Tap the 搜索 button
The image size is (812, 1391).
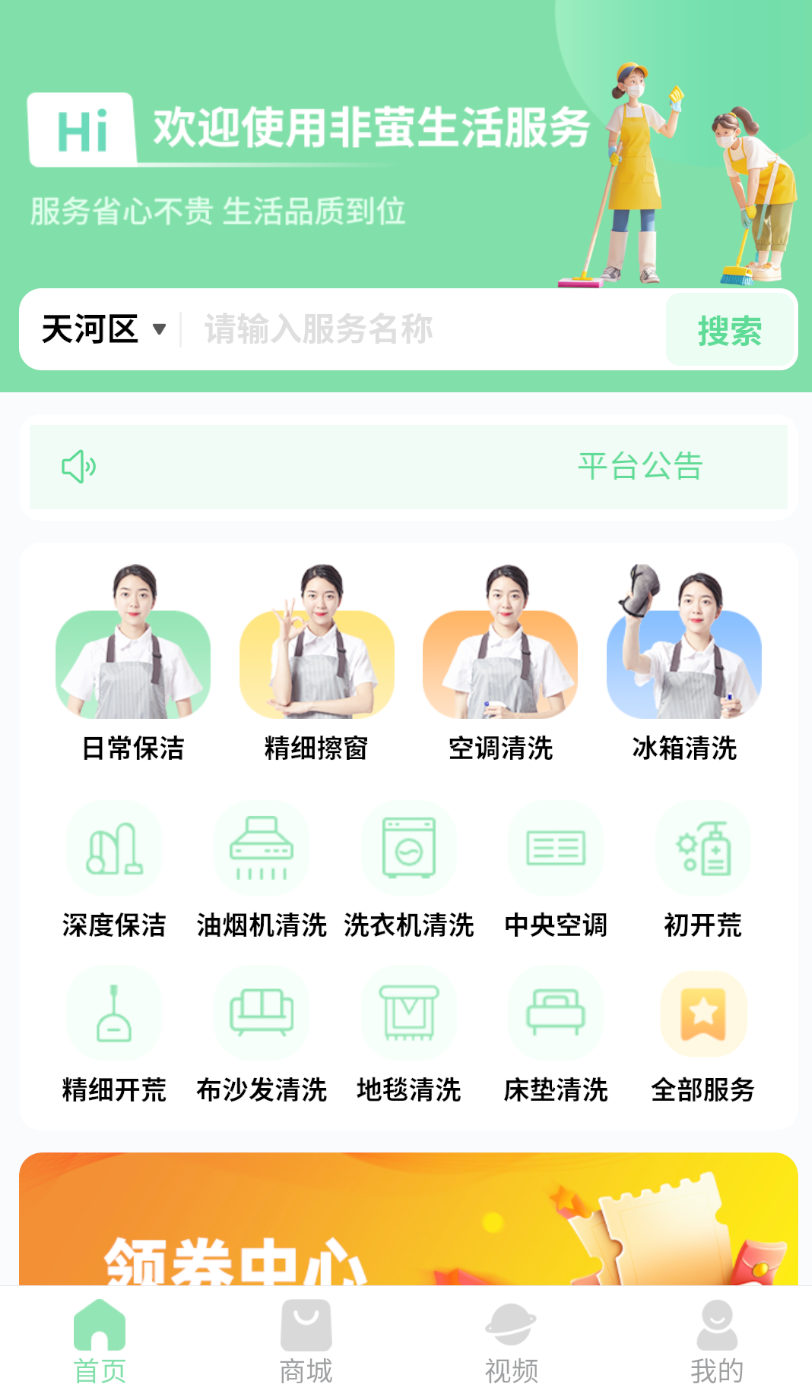tap(730, 330)
